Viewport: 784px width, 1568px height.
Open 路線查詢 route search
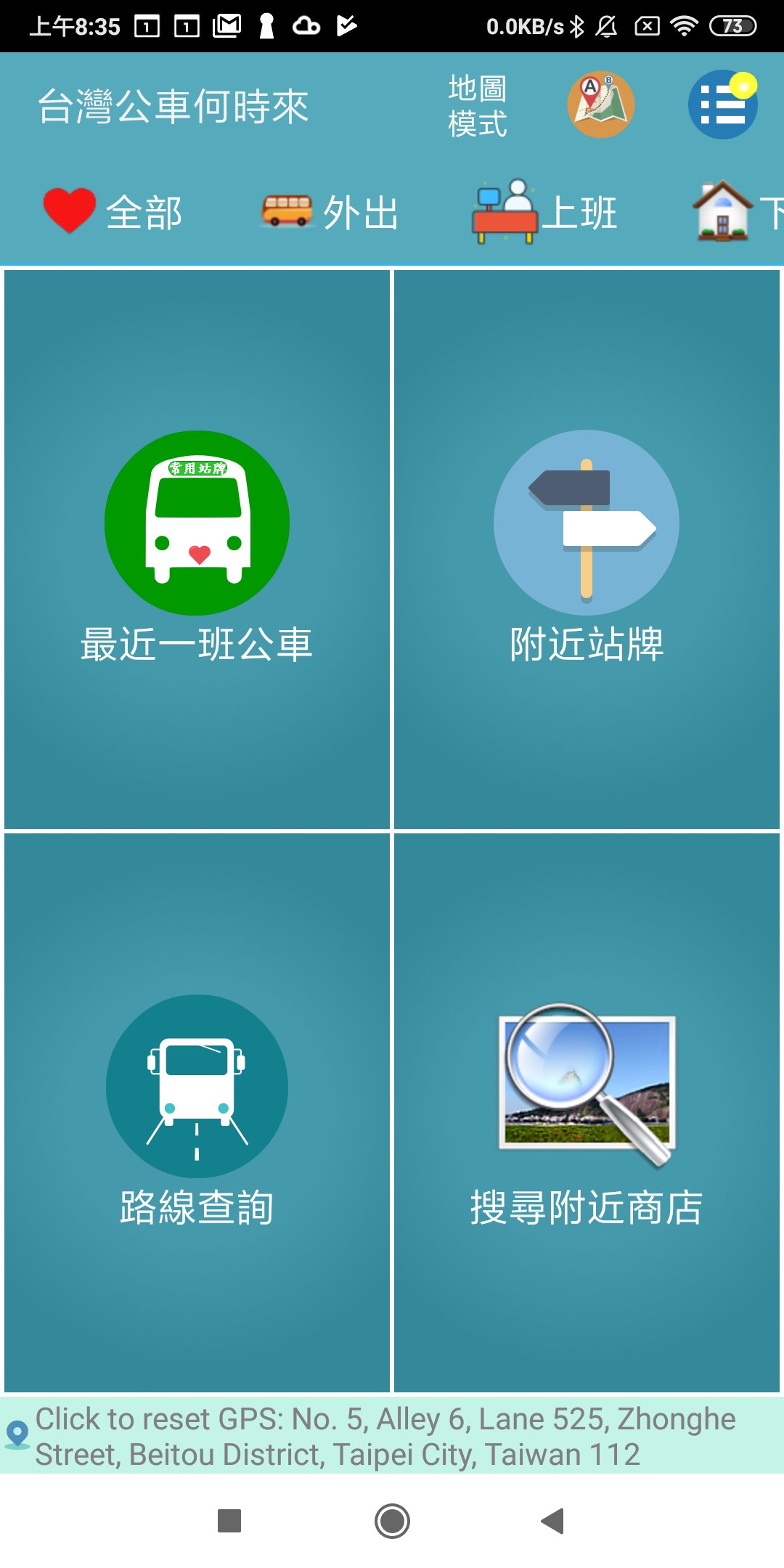pyautogui.click(x=197, y=1112)
